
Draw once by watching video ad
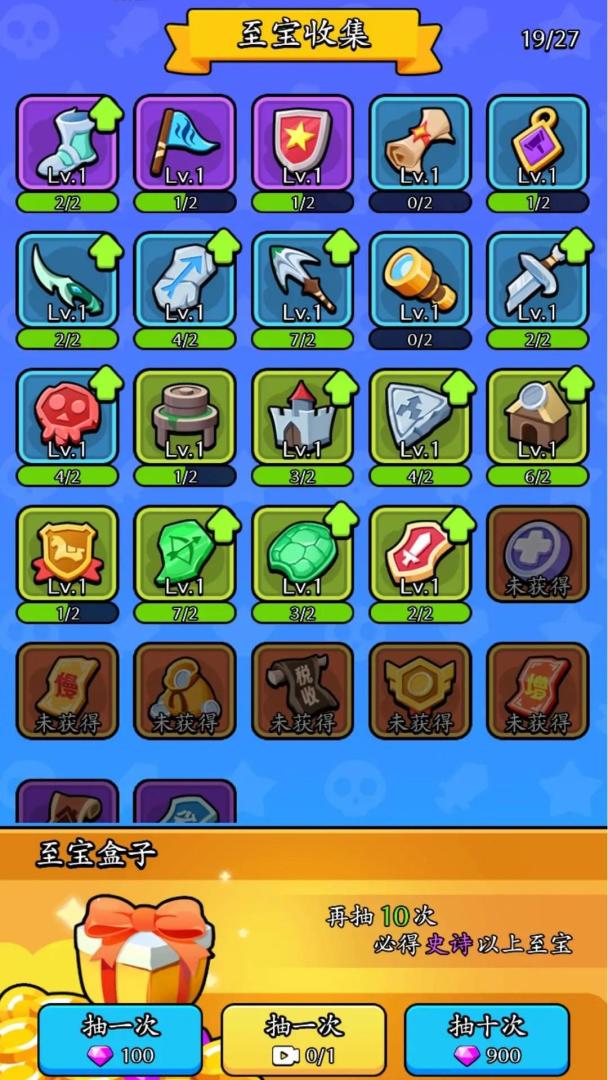303,1039
